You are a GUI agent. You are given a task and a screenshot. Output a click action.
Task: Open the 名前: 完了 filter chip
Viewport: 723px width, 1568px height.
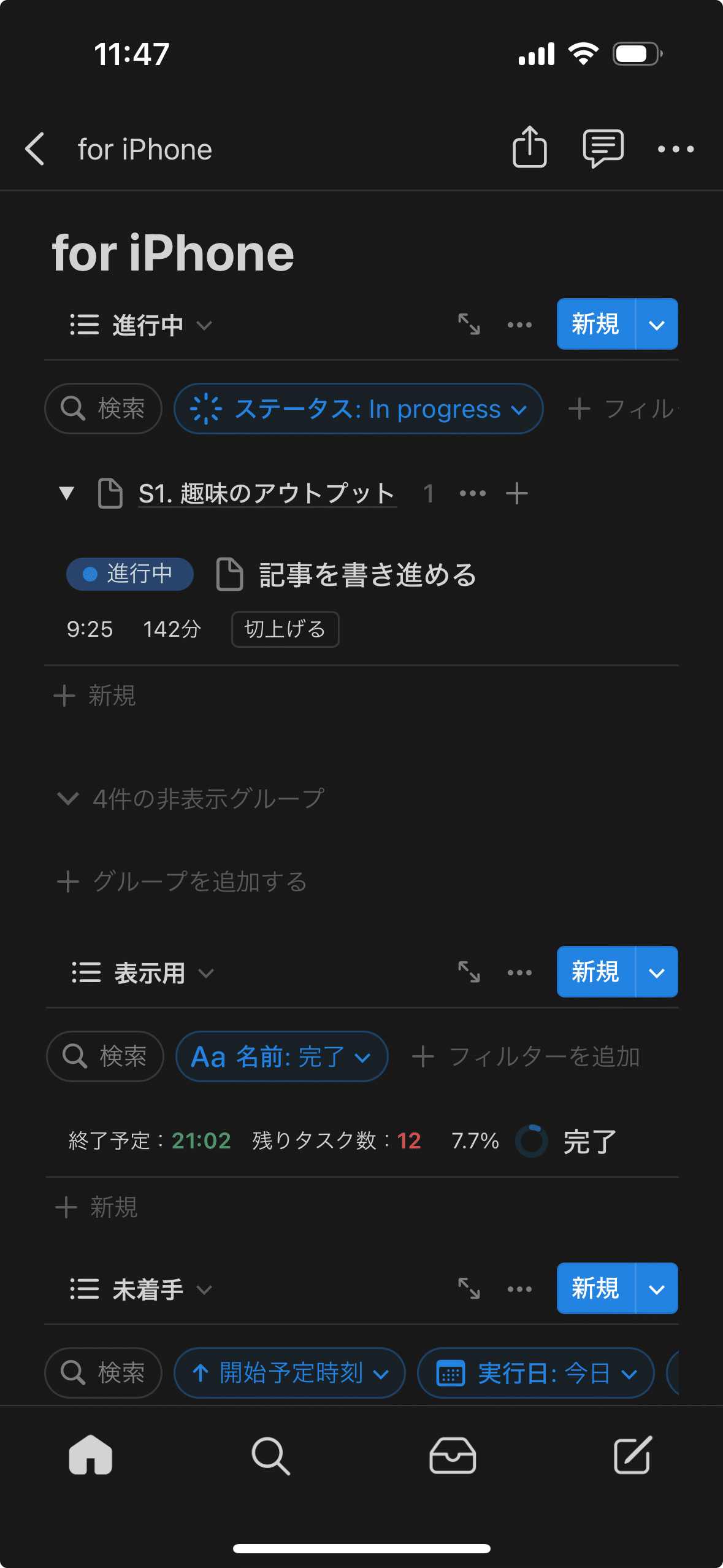pos(282,1056)
